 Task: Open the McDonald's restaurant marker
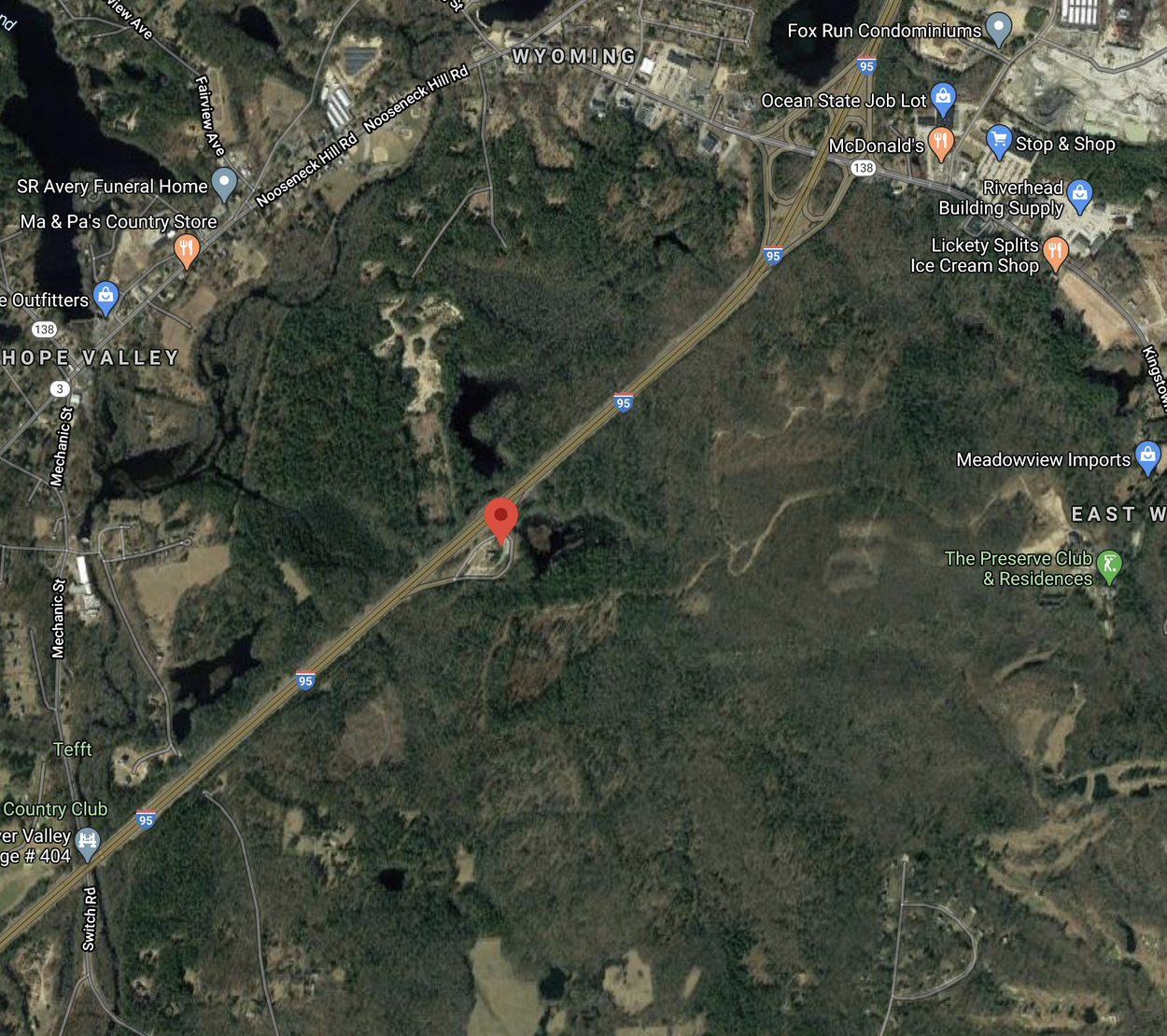[941, 143]
